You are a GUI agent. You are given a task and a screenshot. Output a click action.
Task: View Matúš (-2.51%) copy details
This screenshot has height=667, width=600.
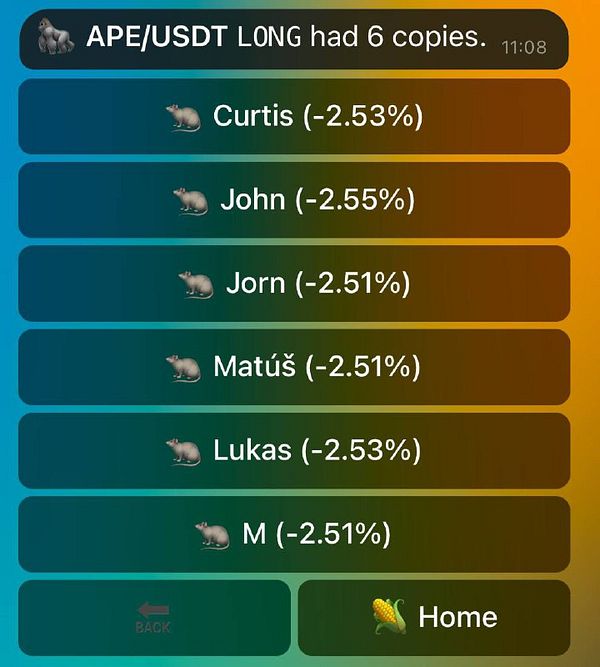point(294,367)
